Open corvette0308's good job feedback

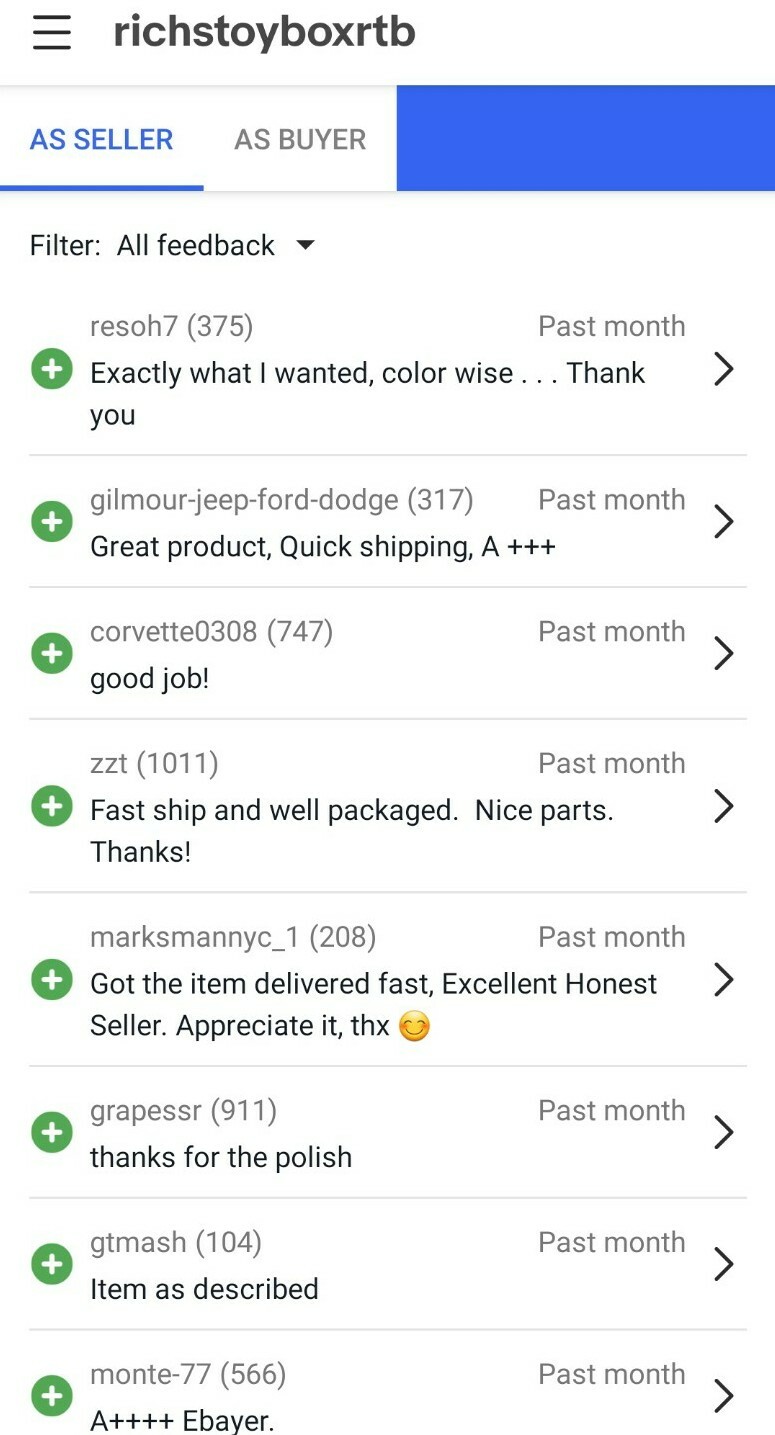tap(387, 654)
